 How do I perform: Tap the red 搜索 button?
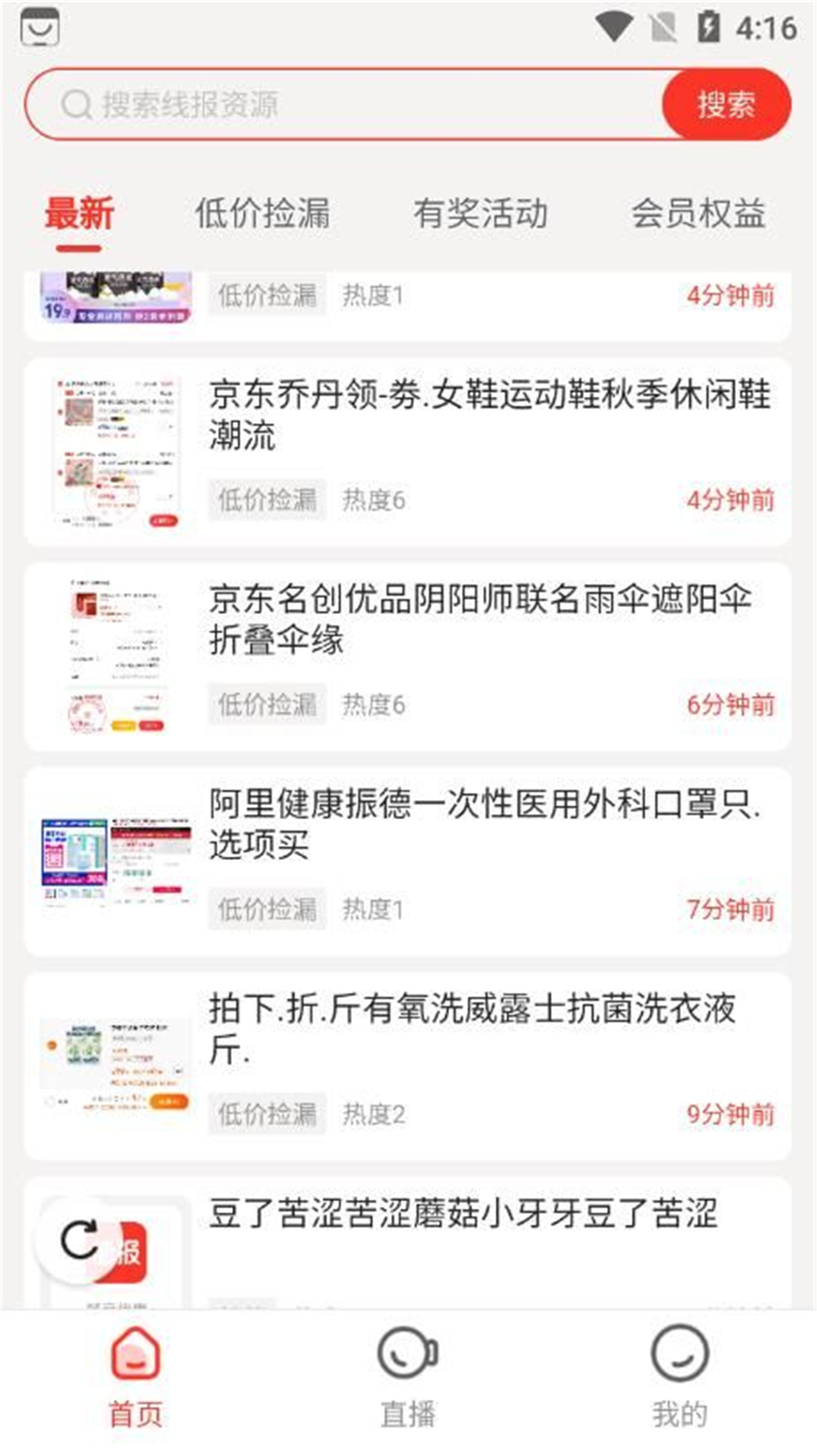pos(726,104)
